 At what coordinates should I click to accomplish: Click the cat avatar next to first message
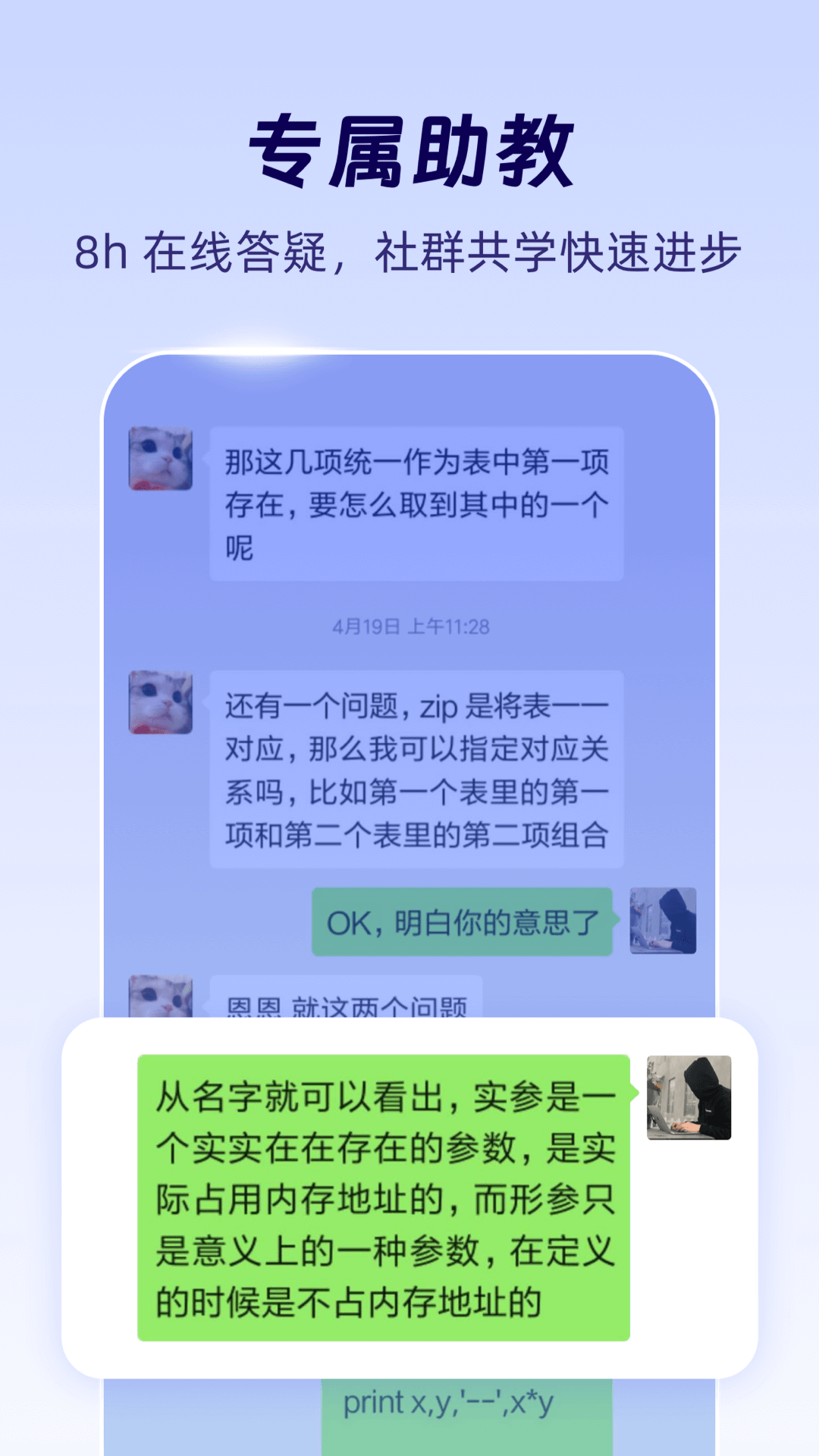[x=162, y=459]
